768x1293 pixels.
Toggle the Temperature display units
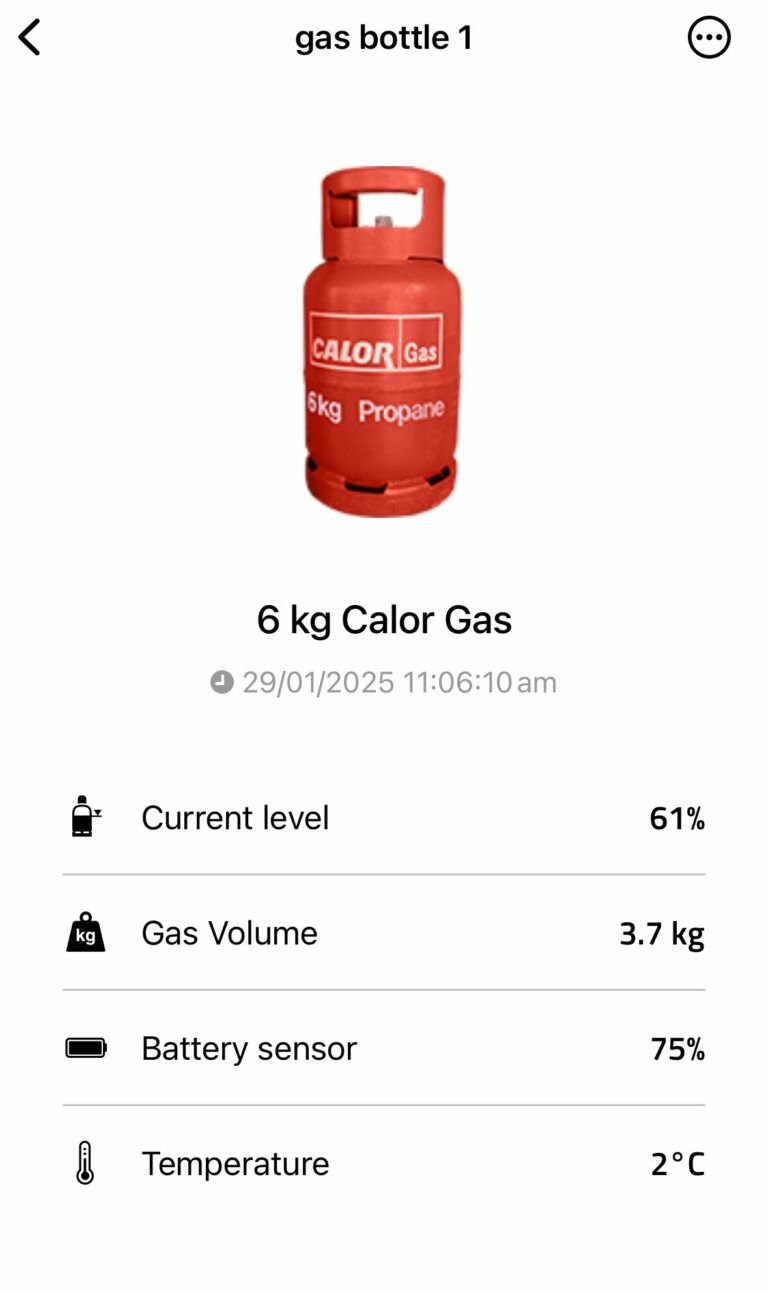click(x=384, y=1162)
